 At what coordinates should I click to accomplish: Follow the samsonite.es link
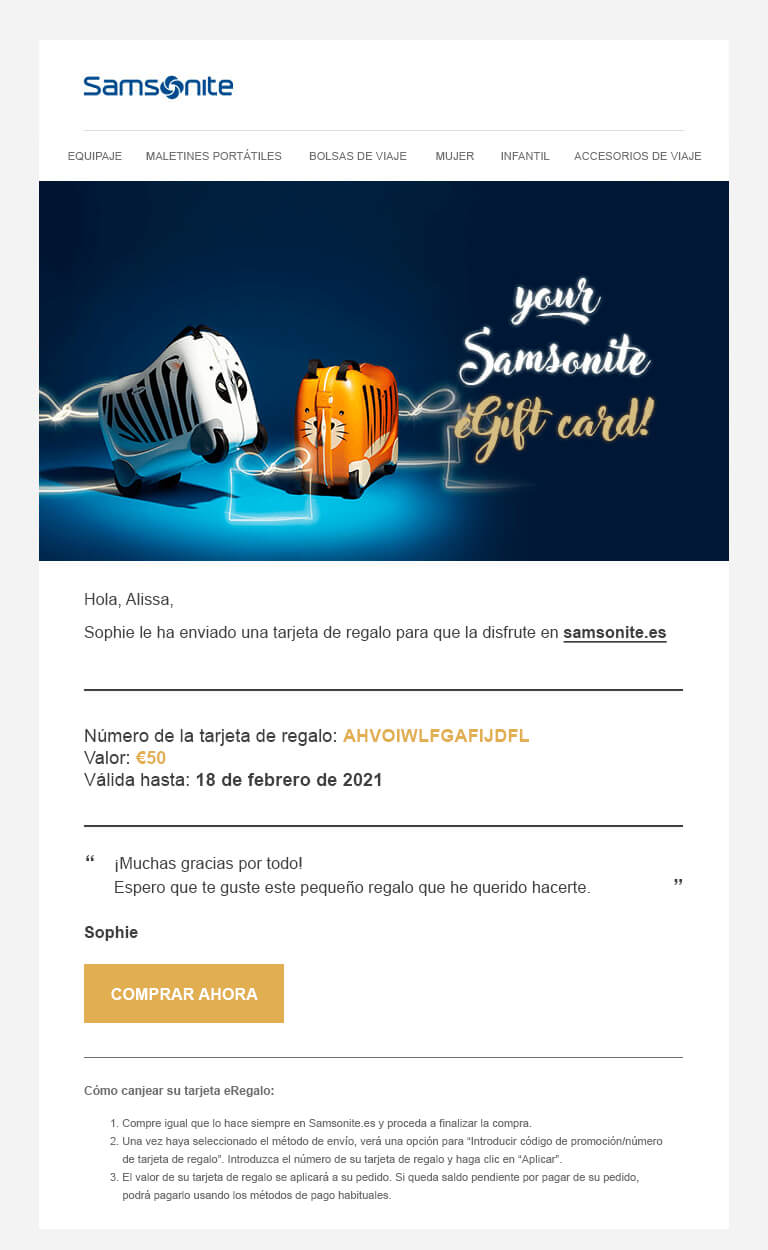tap(614, 633)
